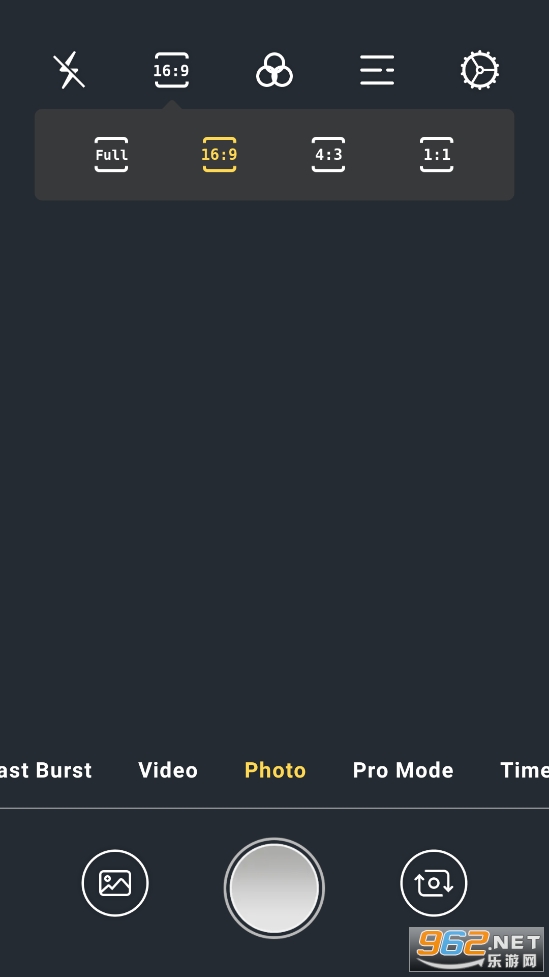Open the gallery button
This screenshot has width=549, height=977.
pyautogui.click(x=115, y=883)
